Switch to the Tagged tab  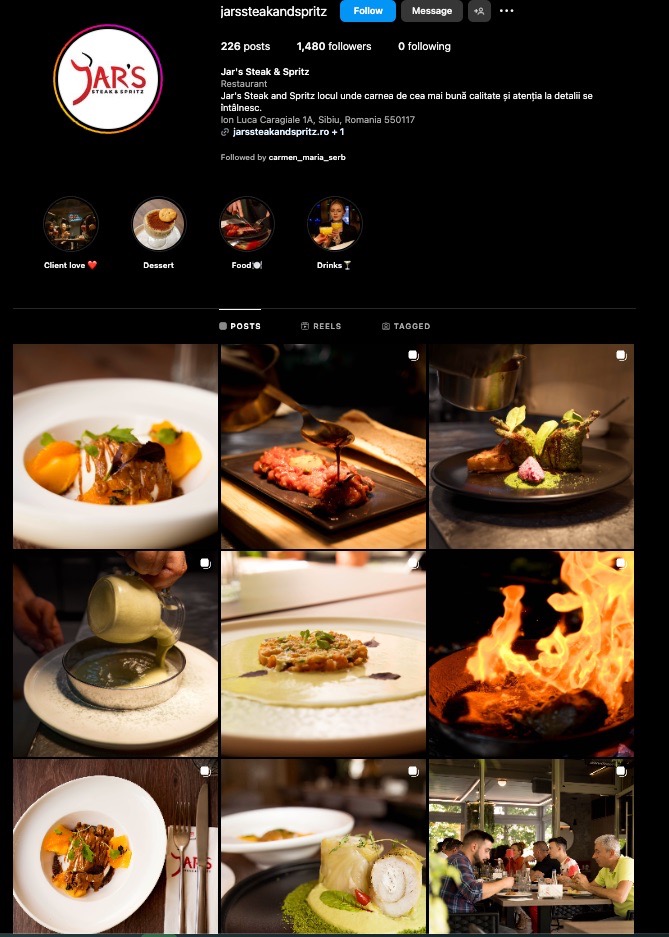click(406, 326)
